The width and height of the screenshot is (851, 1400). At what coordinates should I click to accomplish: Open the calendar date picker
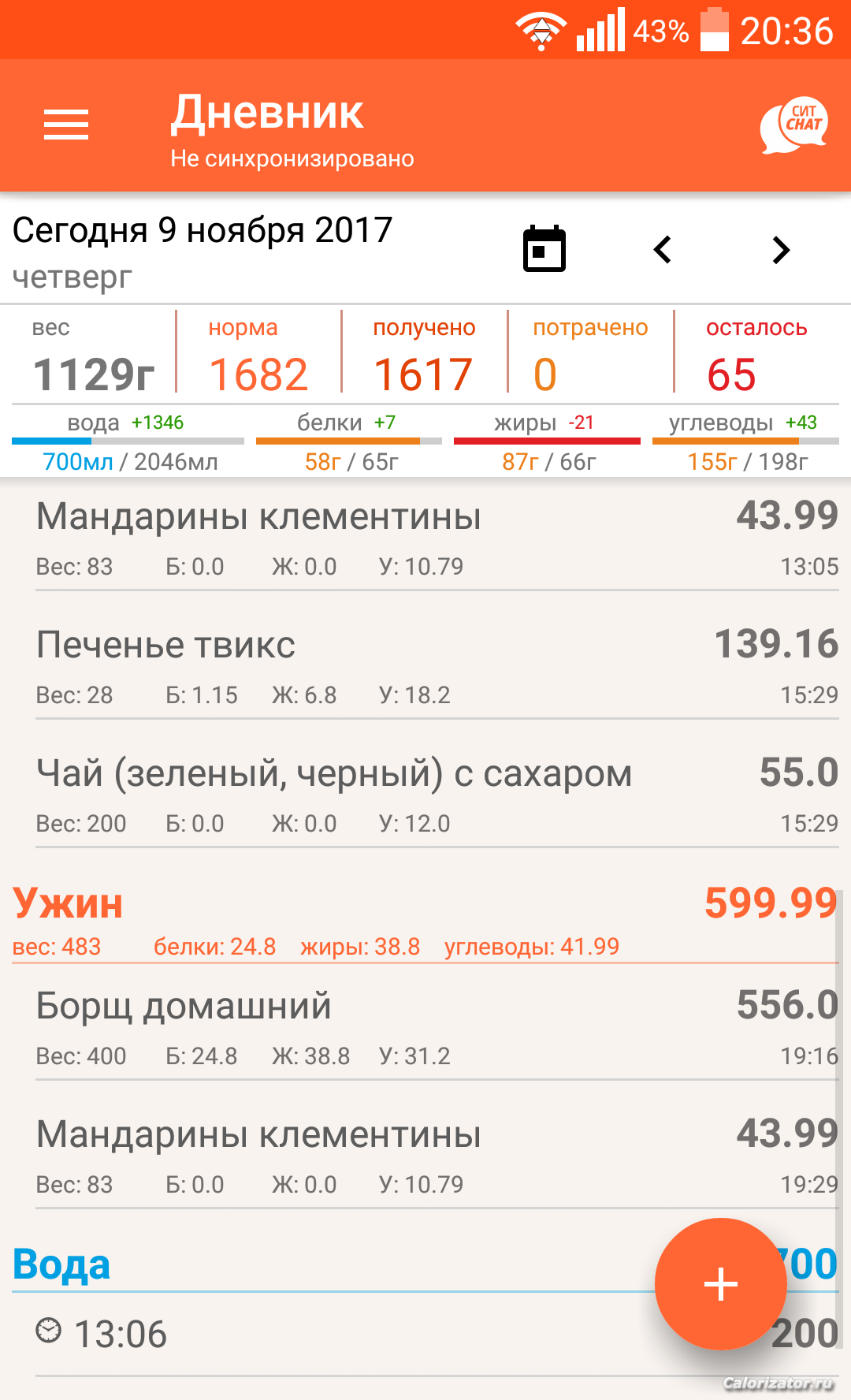(544, 249)
